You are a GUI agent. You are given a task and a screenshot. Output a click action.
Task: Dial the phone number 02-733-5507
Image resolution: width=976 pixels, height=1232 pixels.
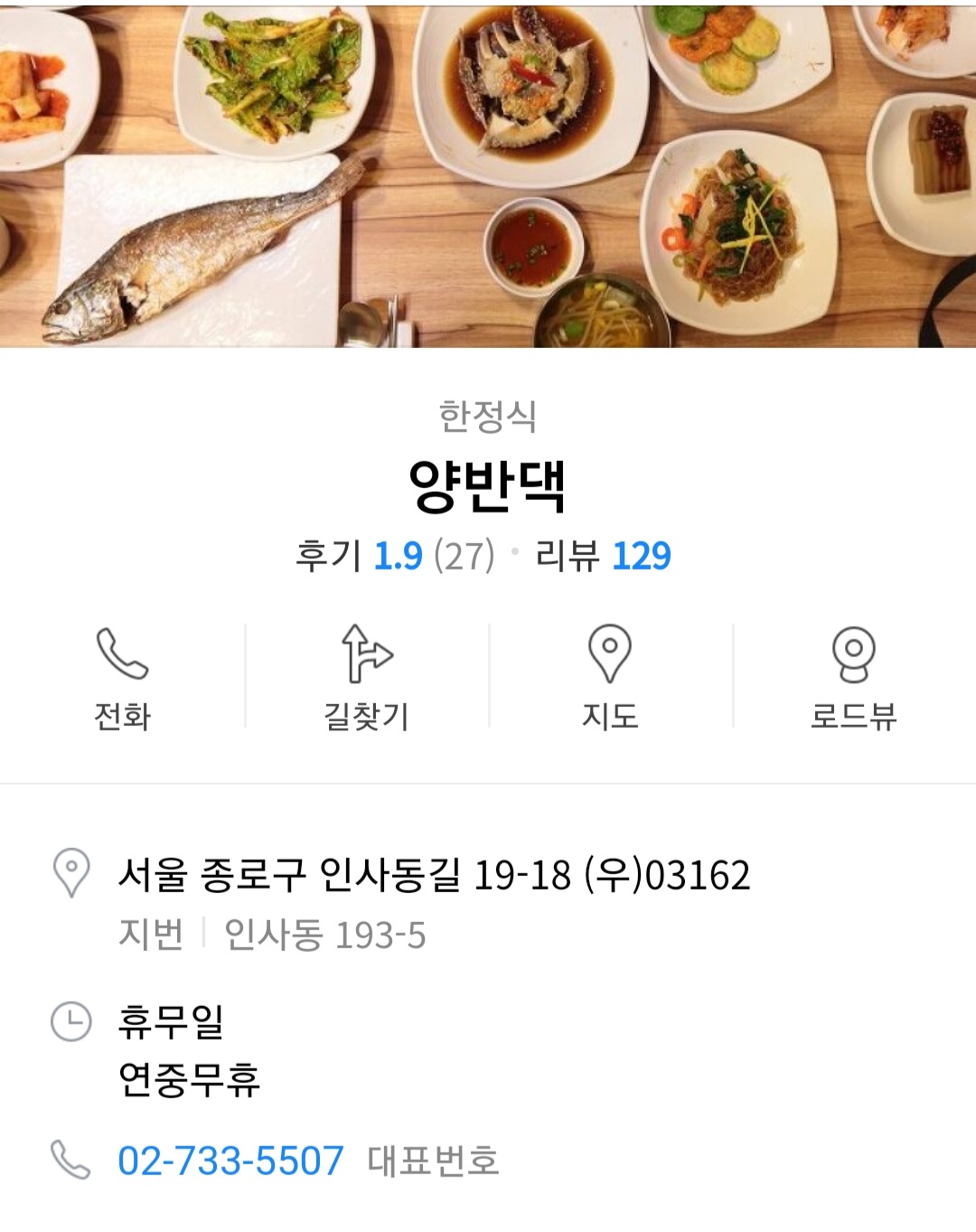pyautogui.click(x=230, y=1161)
